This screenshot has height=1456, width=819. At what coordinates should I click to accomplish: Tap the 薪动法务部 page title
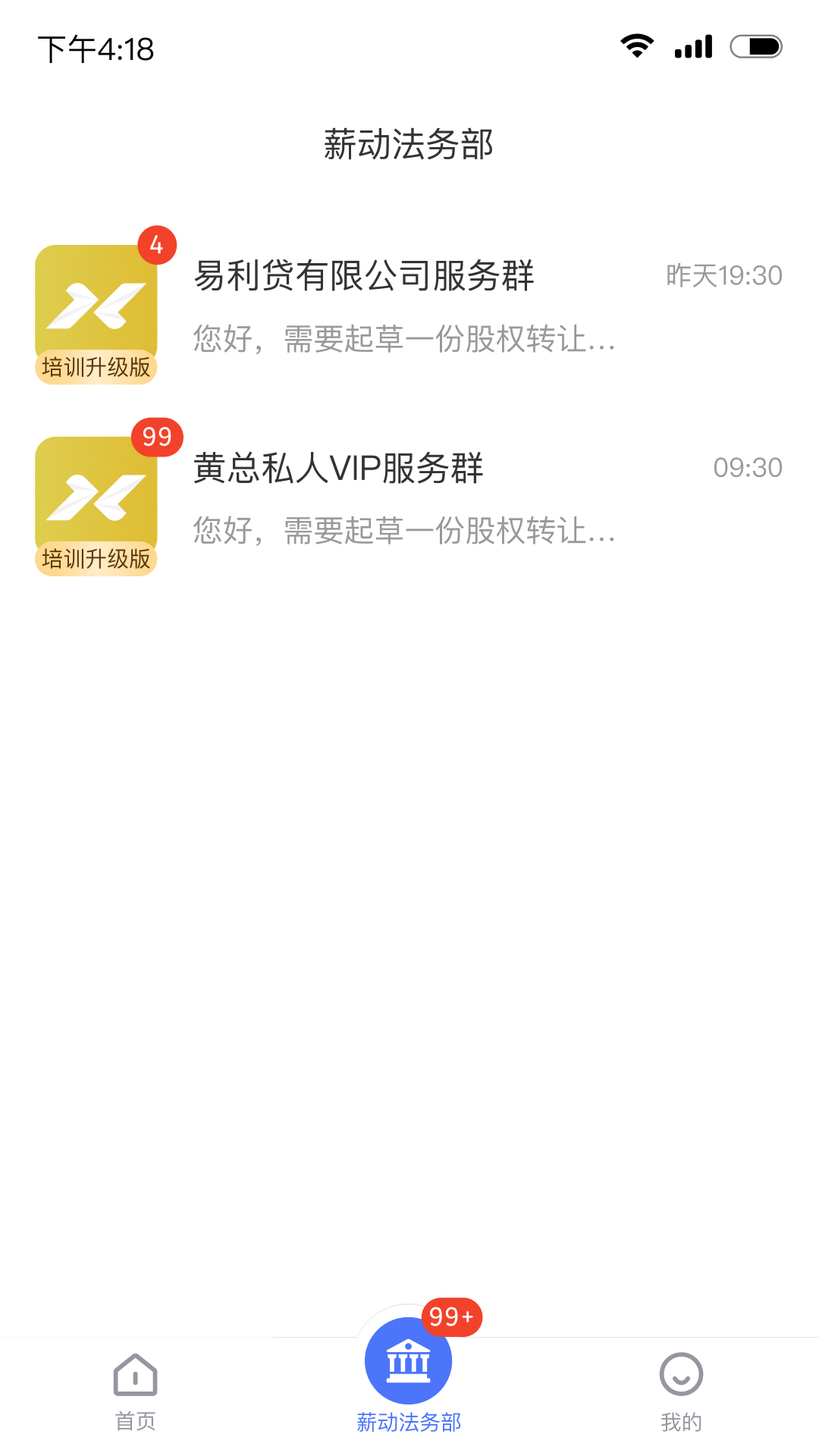point(408,144)
